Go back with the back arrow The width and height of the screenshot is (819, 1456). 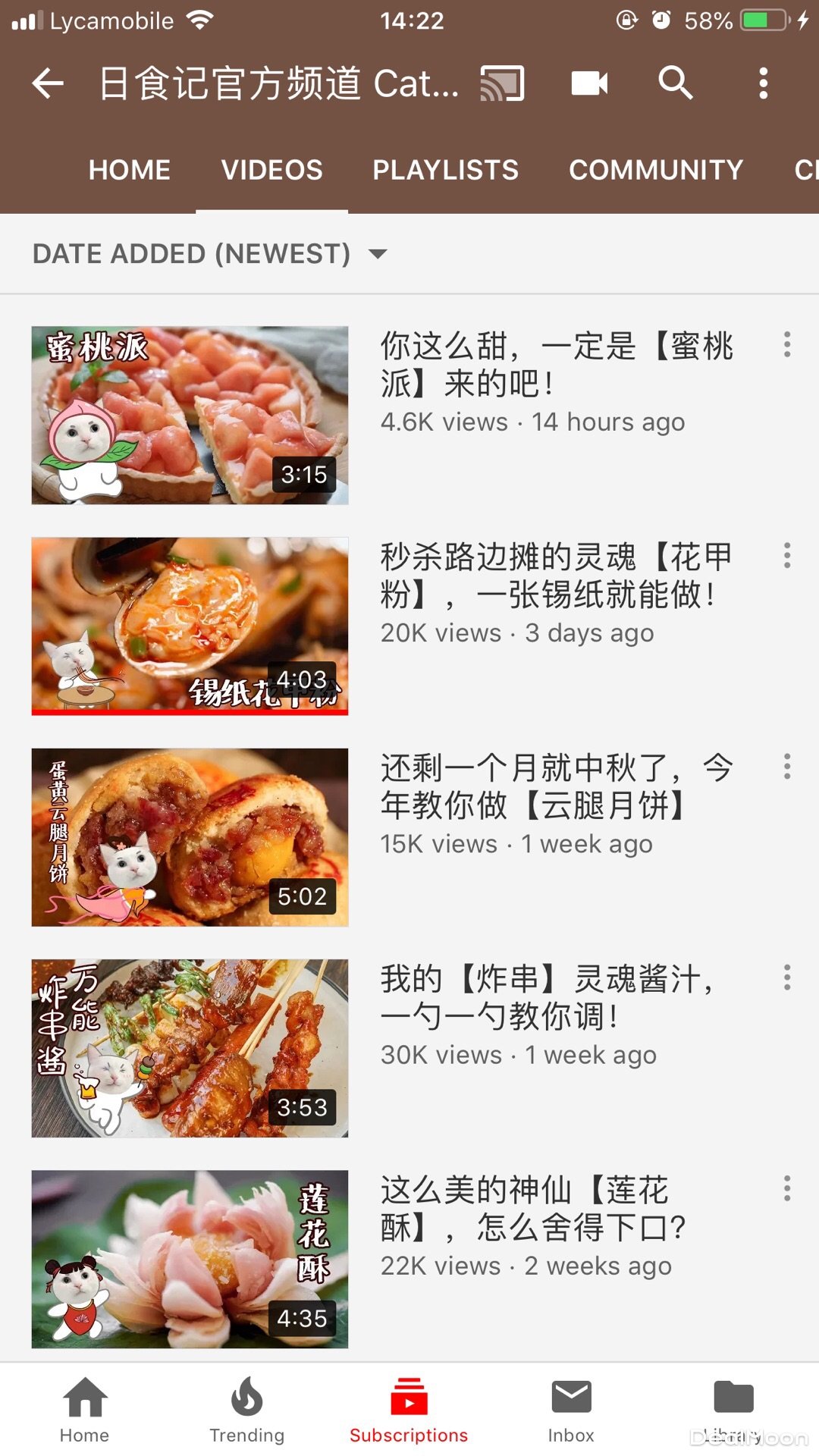pos(47,83)
